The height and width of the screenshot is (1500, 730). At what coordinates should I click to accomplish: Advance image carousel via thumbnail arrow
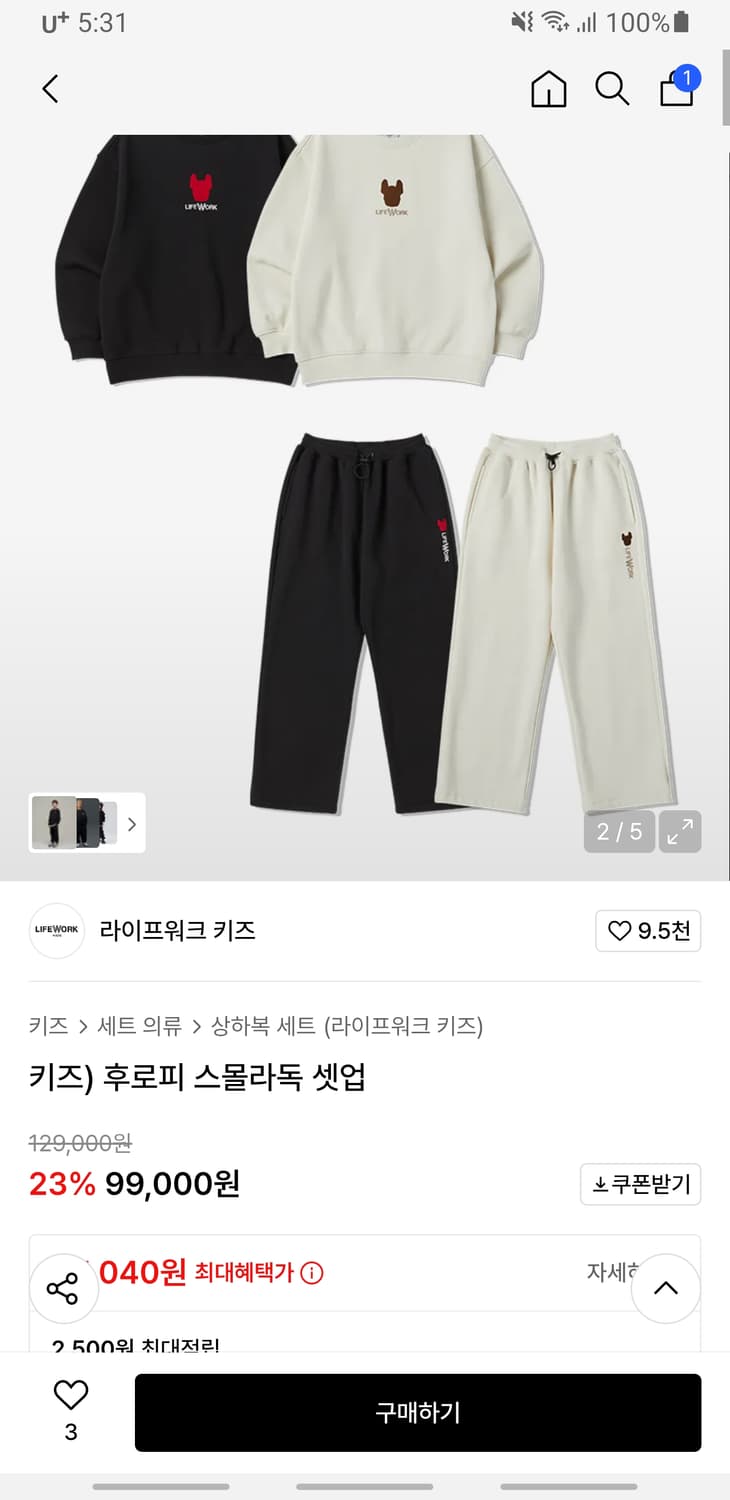coord(131,823)
